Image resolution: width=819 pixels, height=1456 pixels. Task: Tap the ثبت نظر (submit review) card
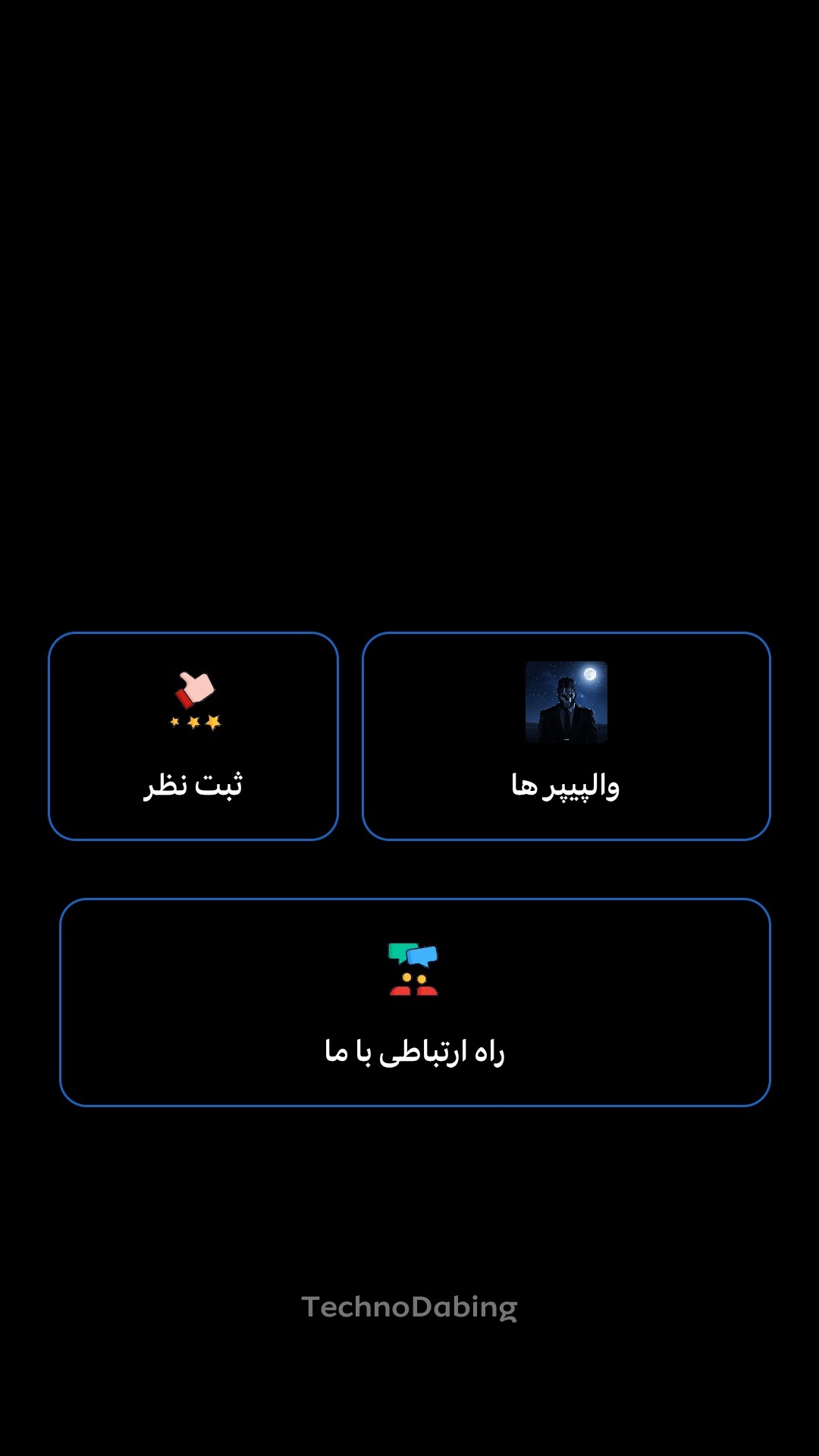tap(193, 736)
